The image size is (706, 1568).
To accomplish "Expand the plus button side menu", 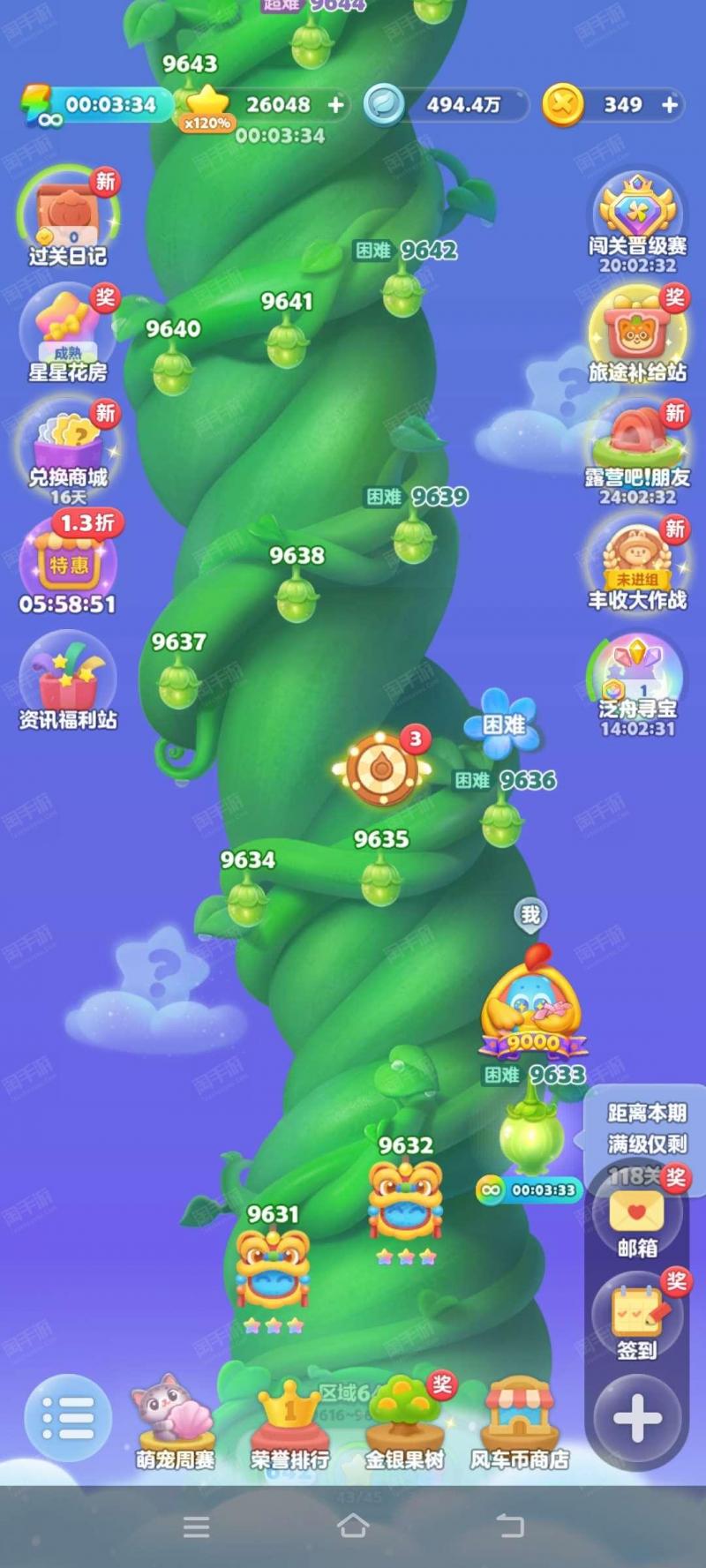I will (x=636, y=1419).
